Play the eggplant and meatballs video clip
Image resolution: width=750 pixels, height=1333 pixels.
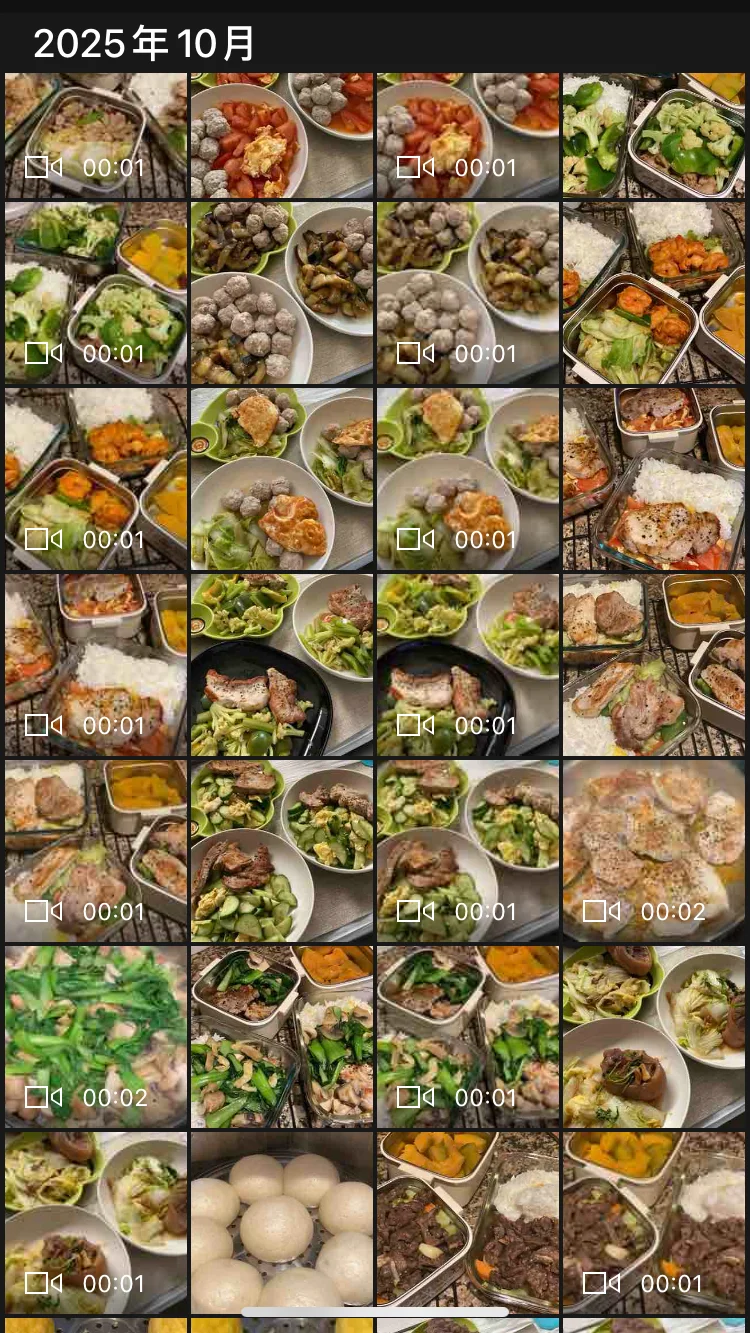click(x=468, y=292)
